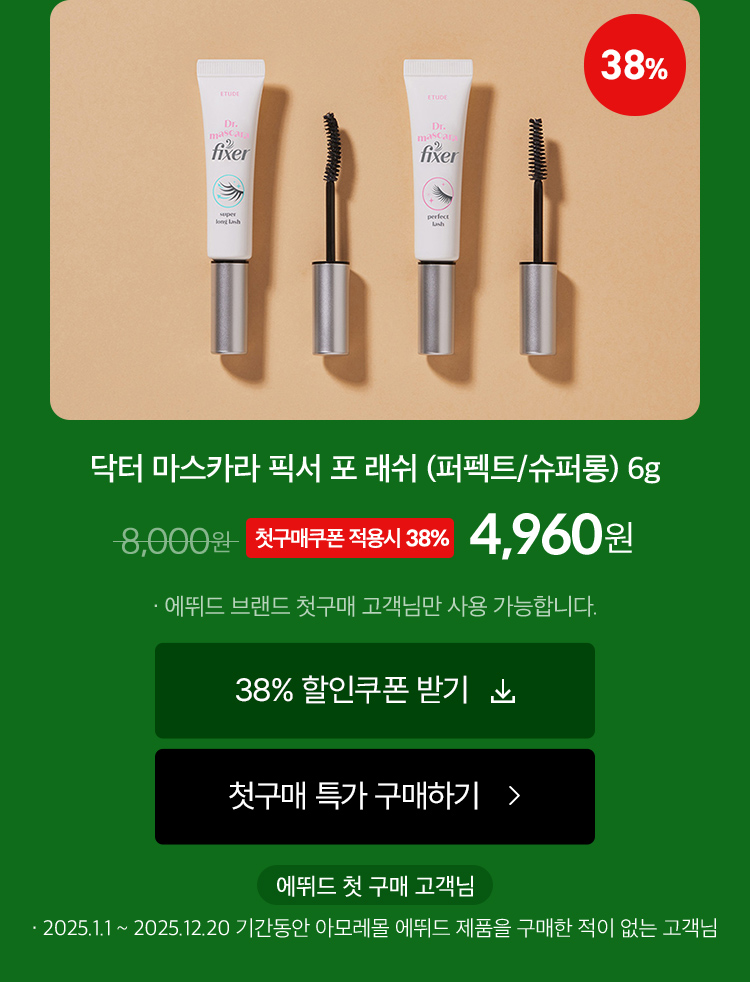This screenshot has width=750, height=982.
Task: Download the 38% 할인쿠폰 coupon
Action: tap(375, 690)
